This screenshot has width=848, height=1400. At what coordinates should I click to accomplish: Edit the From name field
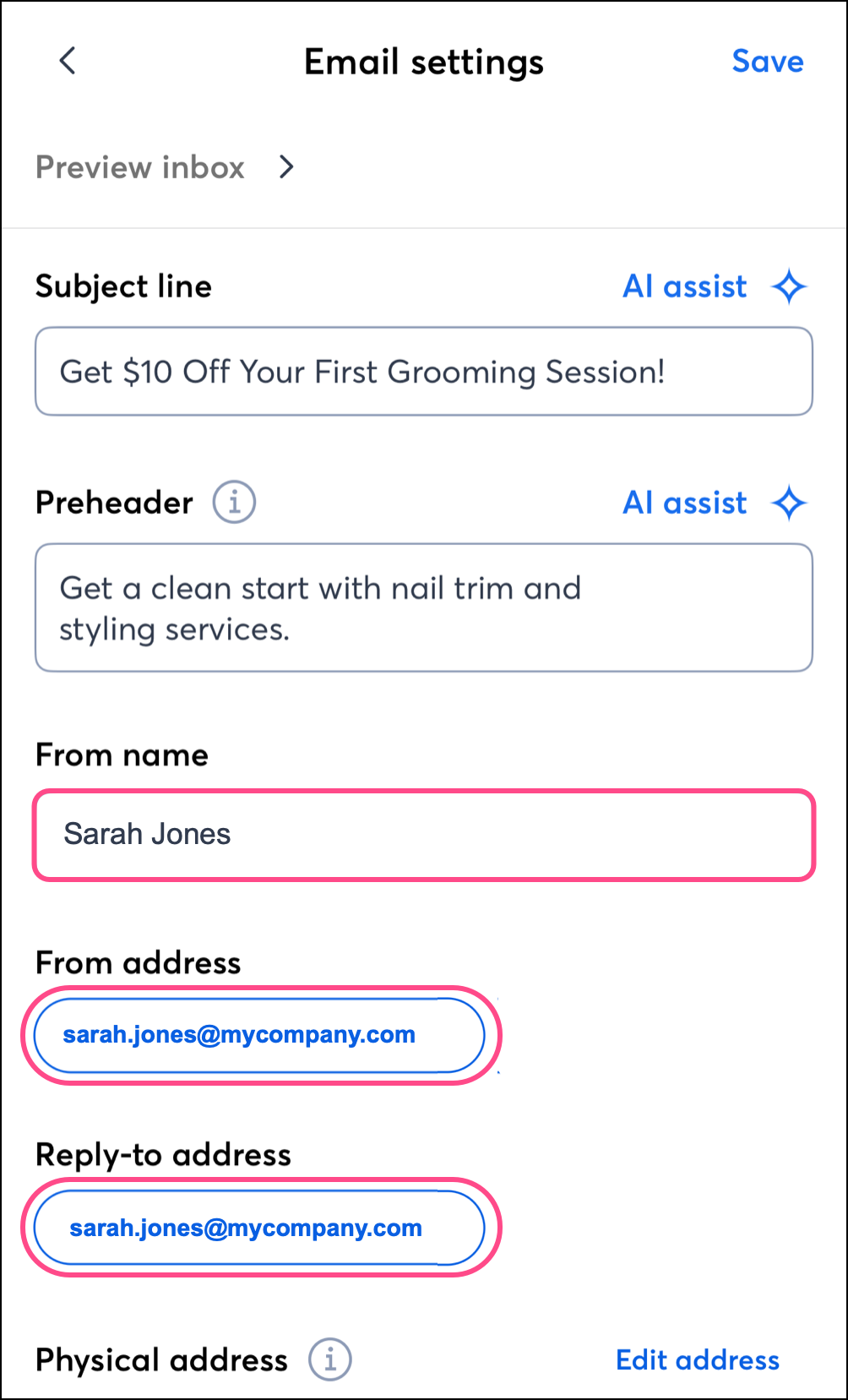click(423, 835)
